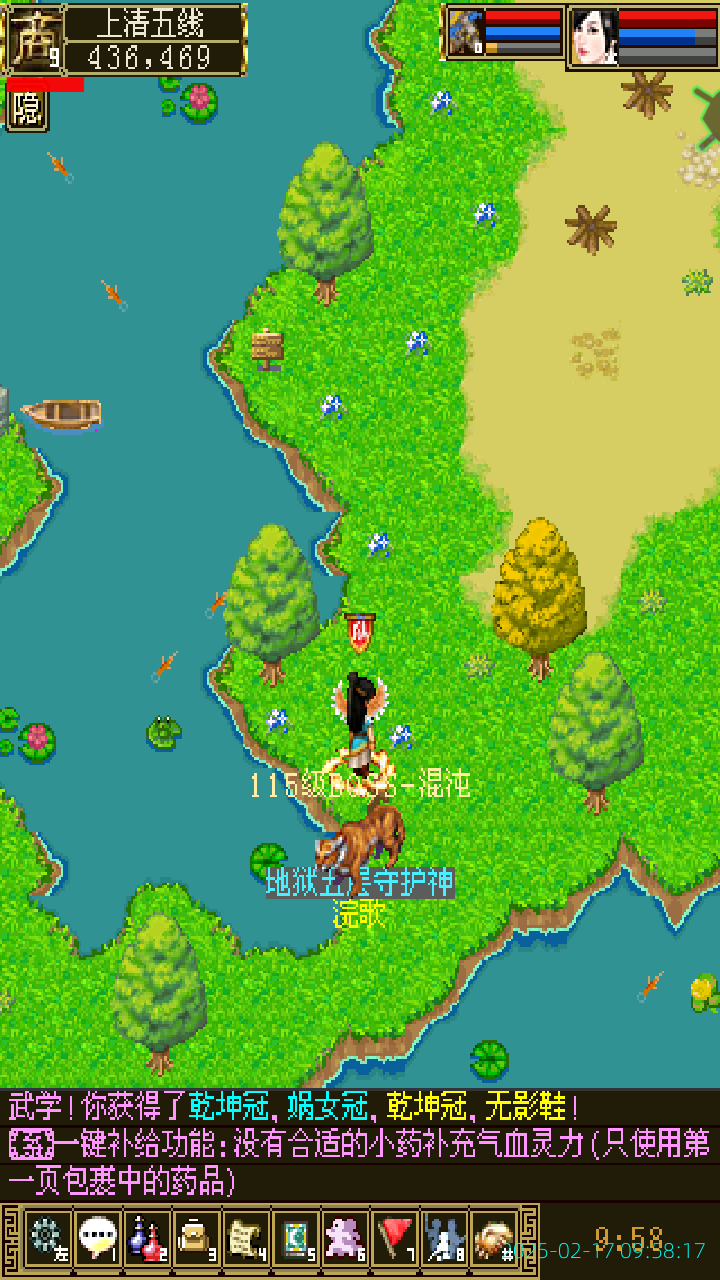Open the skill card book icon
Screen dimensions: 720x1280
(x=293, y=1240)
